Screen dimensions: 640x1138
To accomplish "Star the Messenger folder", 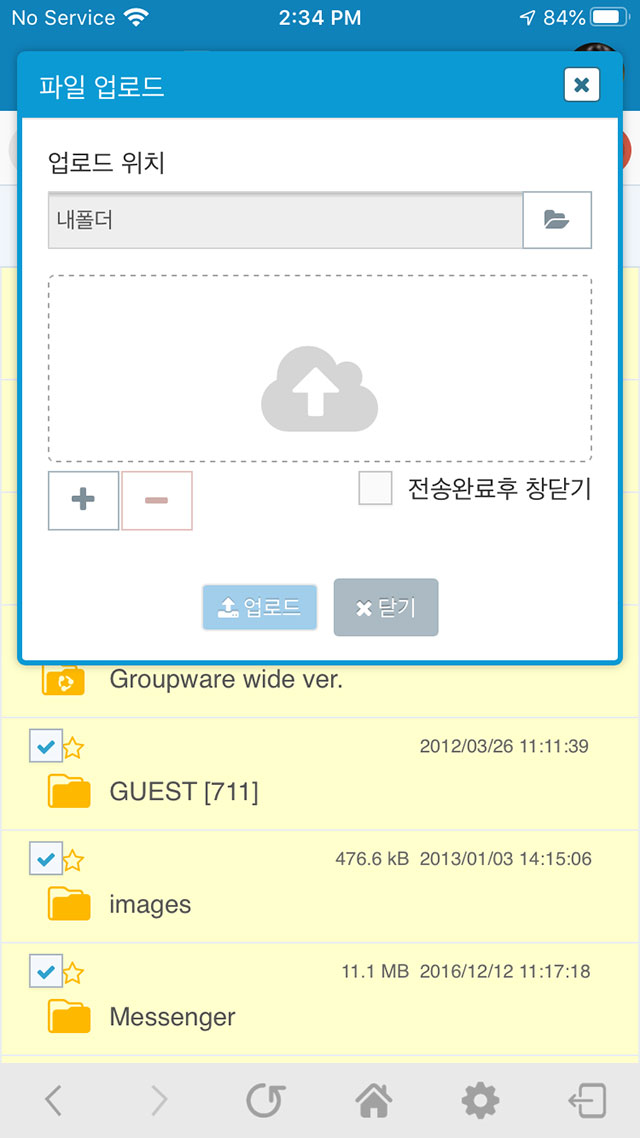I will pos(73,973).
